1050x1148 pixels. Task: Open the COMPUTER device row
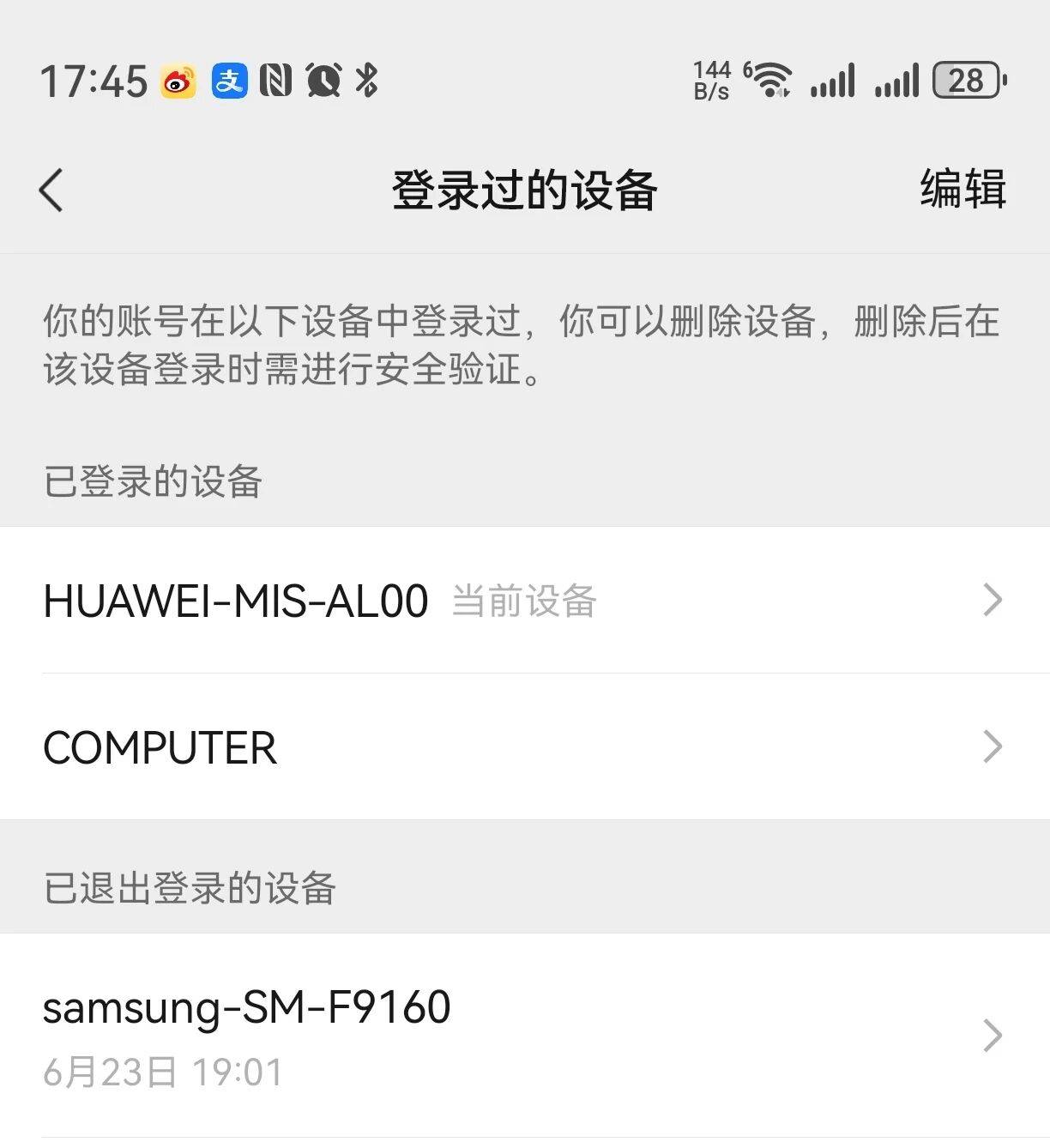click(x=523, y=747)
